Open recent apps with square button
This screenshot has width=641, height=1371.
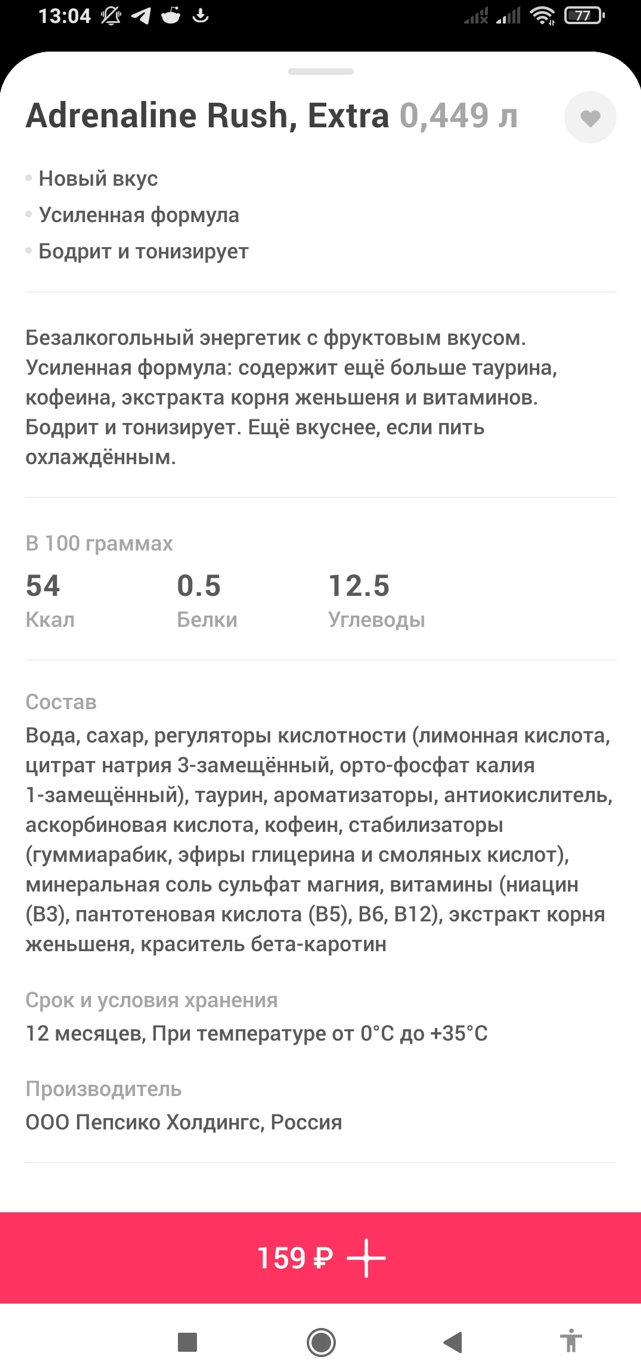[187, 1341]
